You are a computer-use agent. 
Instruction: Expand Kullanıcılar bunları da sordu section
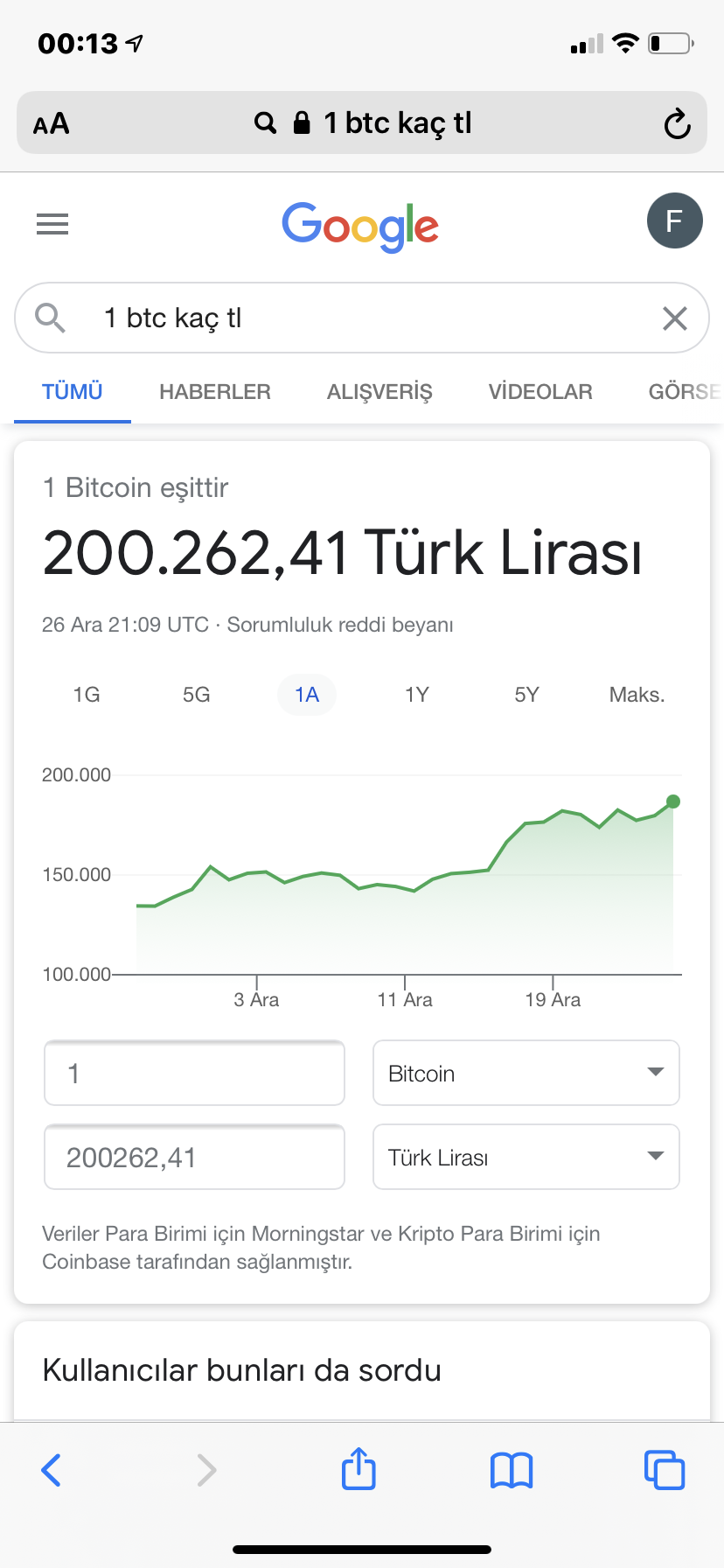coord(242,1370)
